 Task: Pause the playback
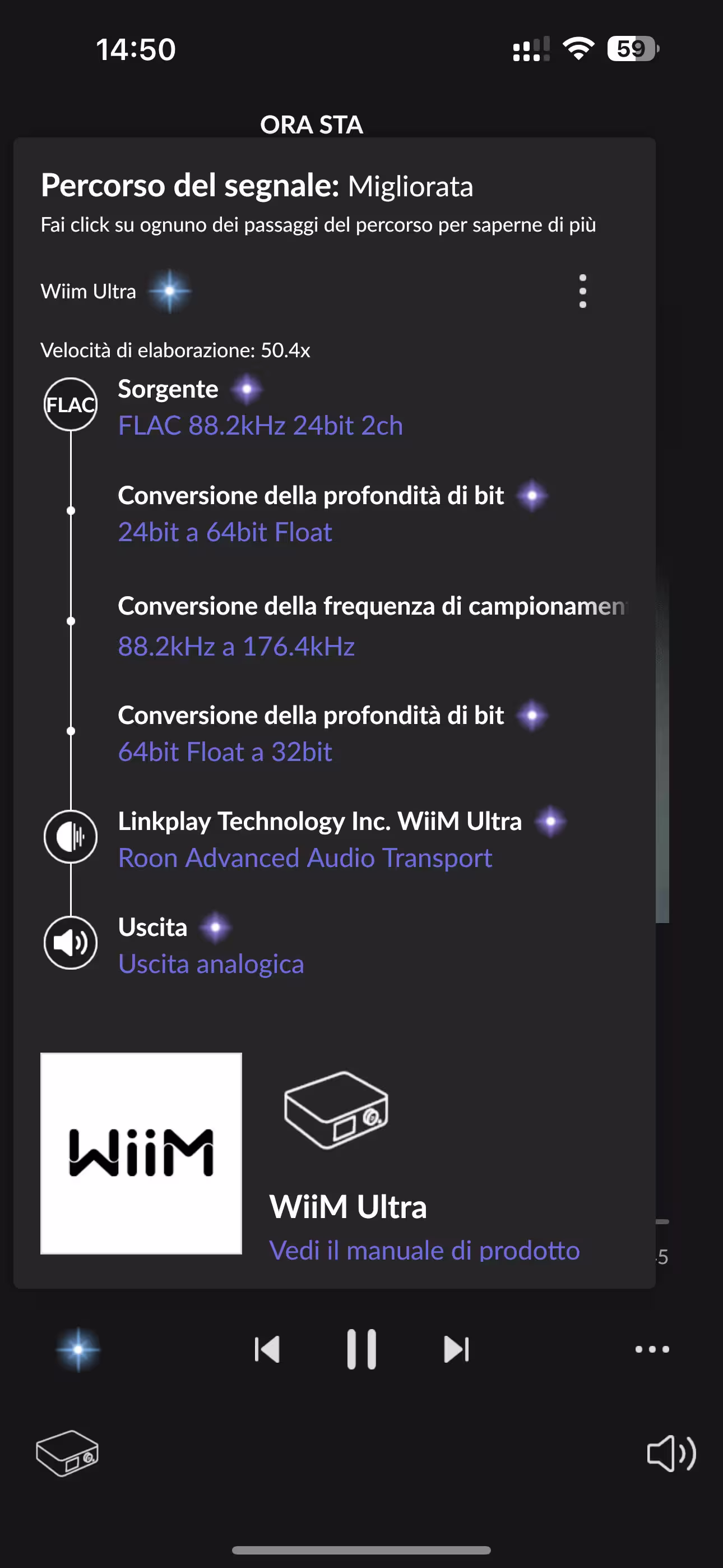(361, 1349)
